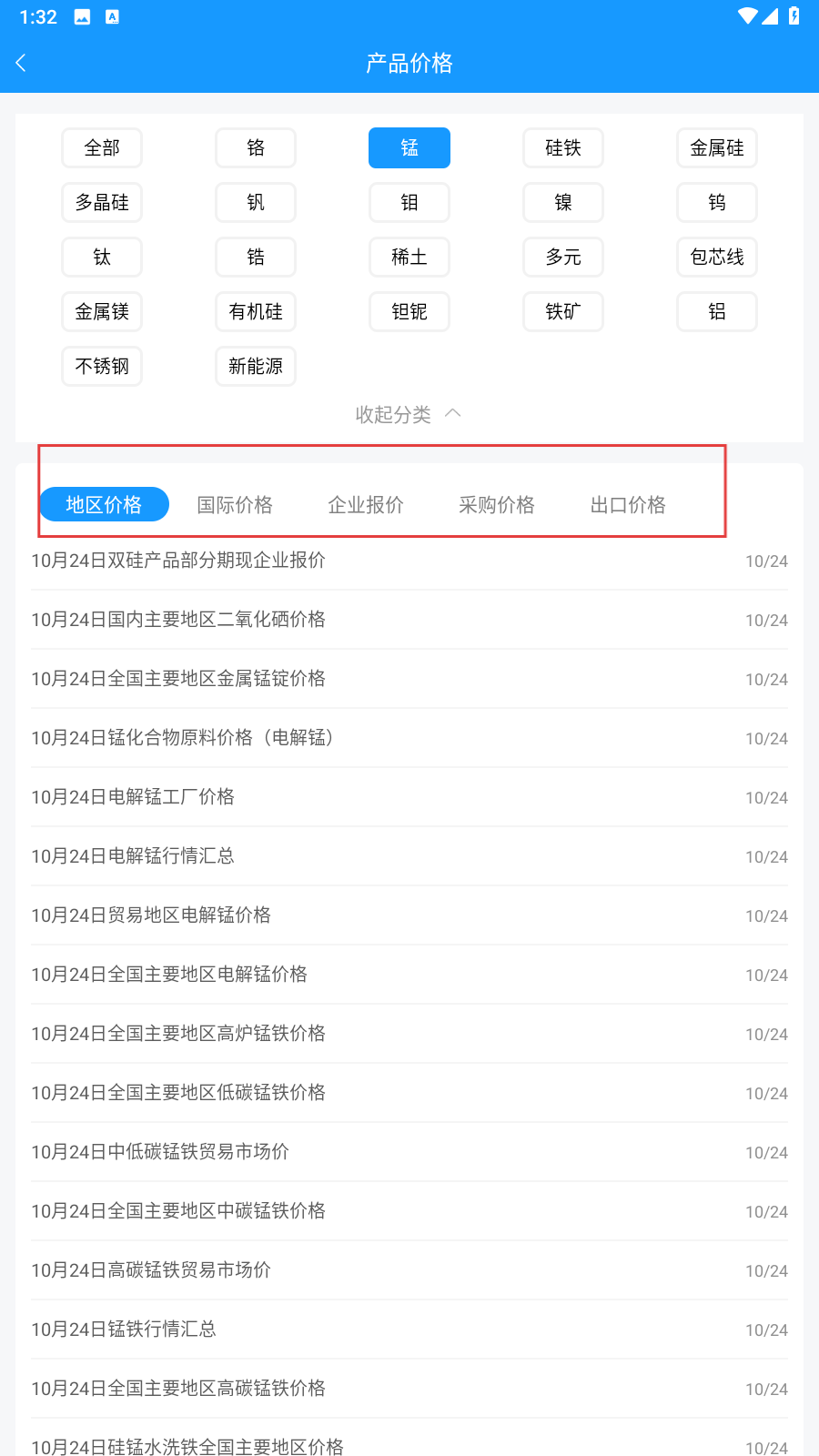The height and width of the screenshot is (1456, 819).
Task: Open 10月24日中低碳锰铁贸易市场价
Action: point(409,1152)
